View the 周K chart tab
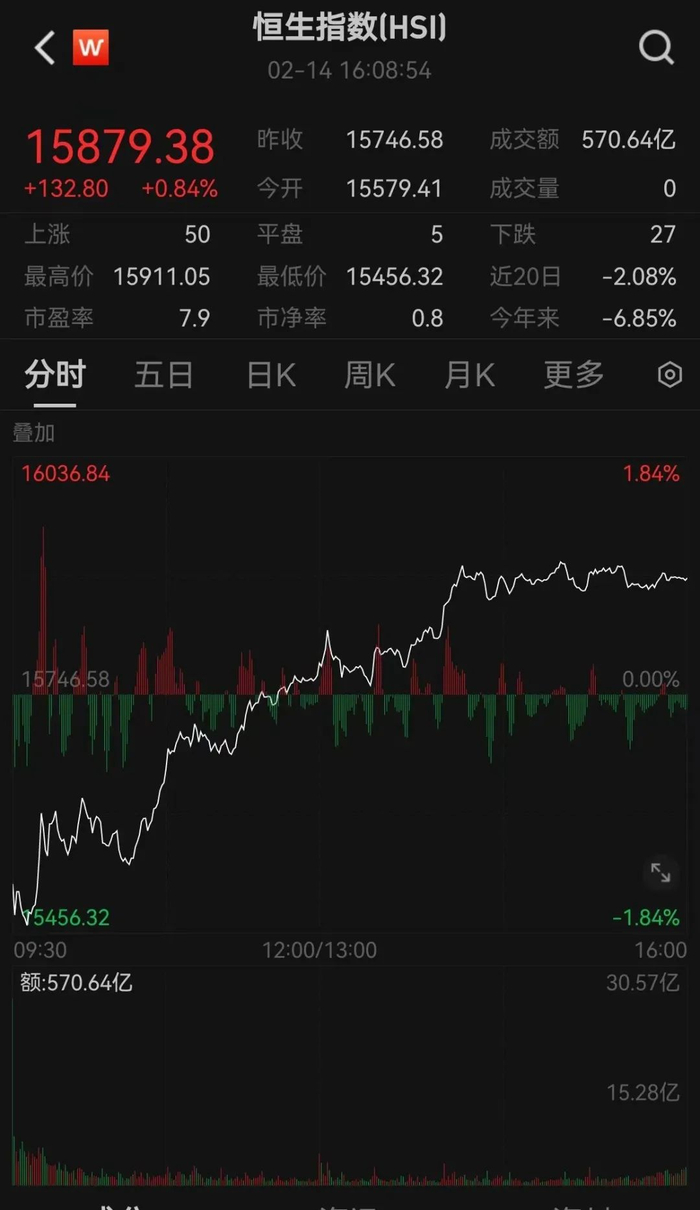The image size is (700, 1210). [x=370, y=375]
